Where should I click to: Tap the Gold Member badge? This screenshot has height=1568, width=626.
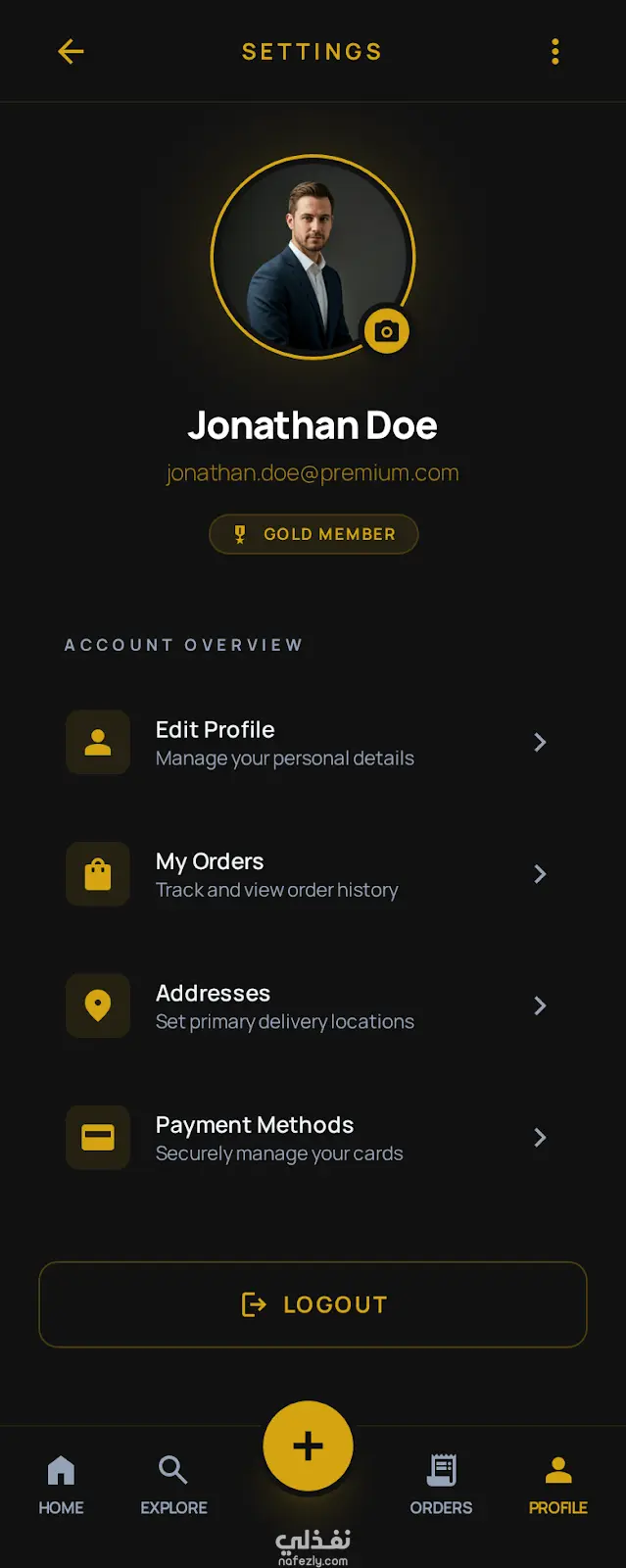point(313,534)
